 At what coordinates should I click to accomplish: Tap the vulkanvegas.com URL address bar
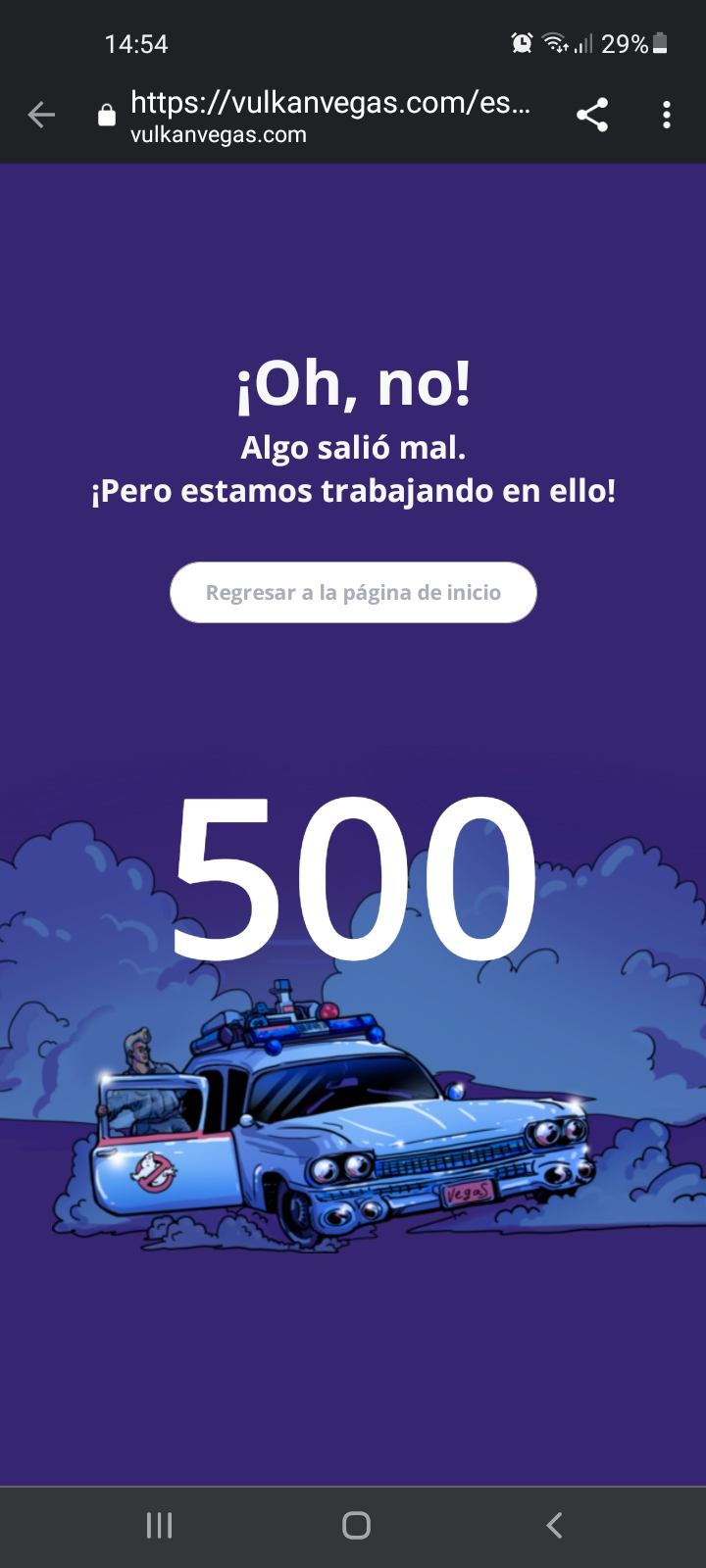(x=331, y=116)
